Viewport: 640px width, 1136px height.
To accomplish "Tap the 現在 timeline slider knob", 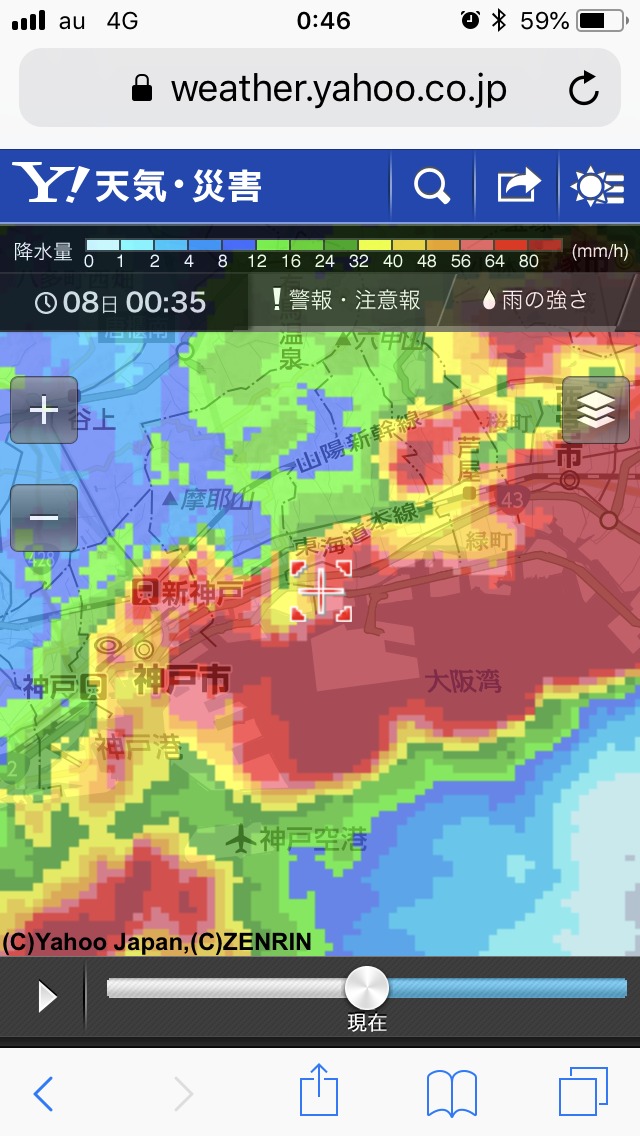I will (x=367, y=987).
